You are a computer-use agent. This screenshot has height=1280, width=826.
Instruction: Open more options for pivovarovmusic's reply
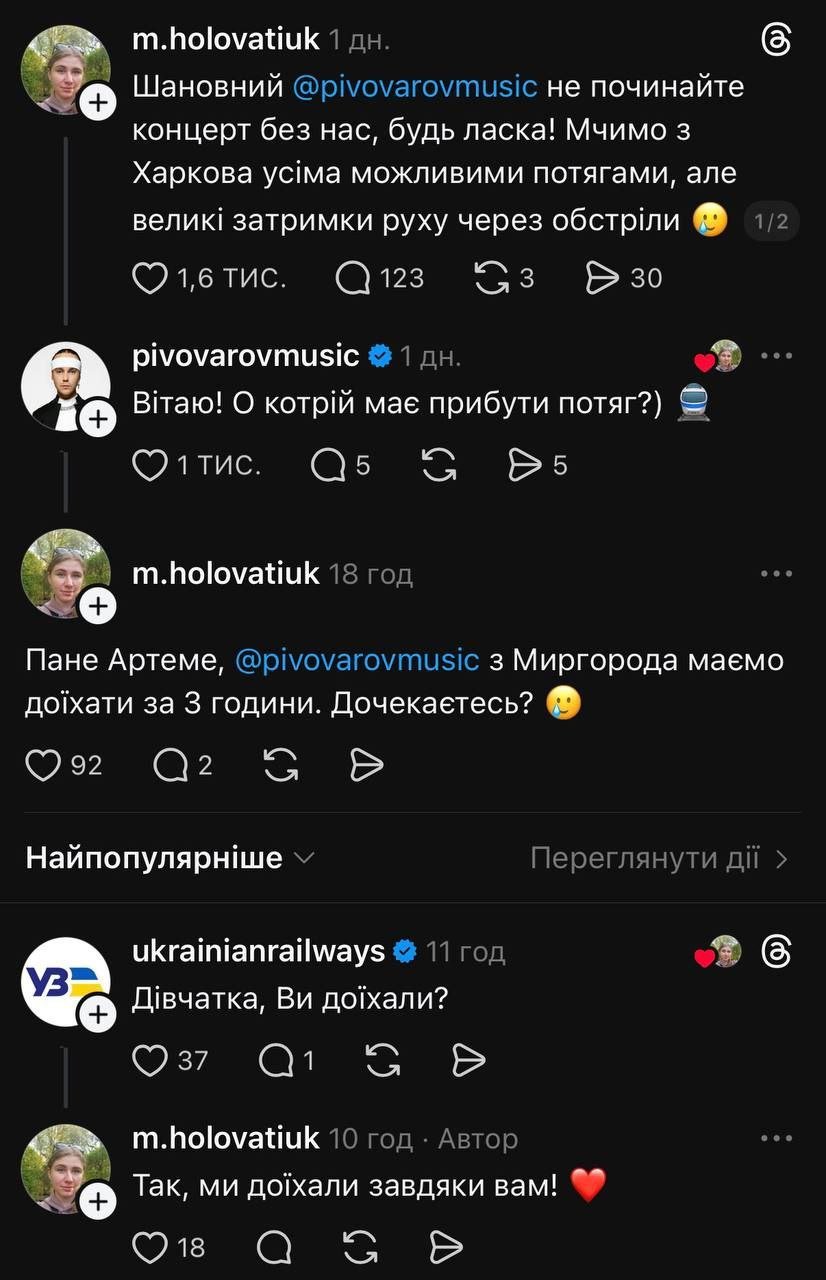point(776,356)
